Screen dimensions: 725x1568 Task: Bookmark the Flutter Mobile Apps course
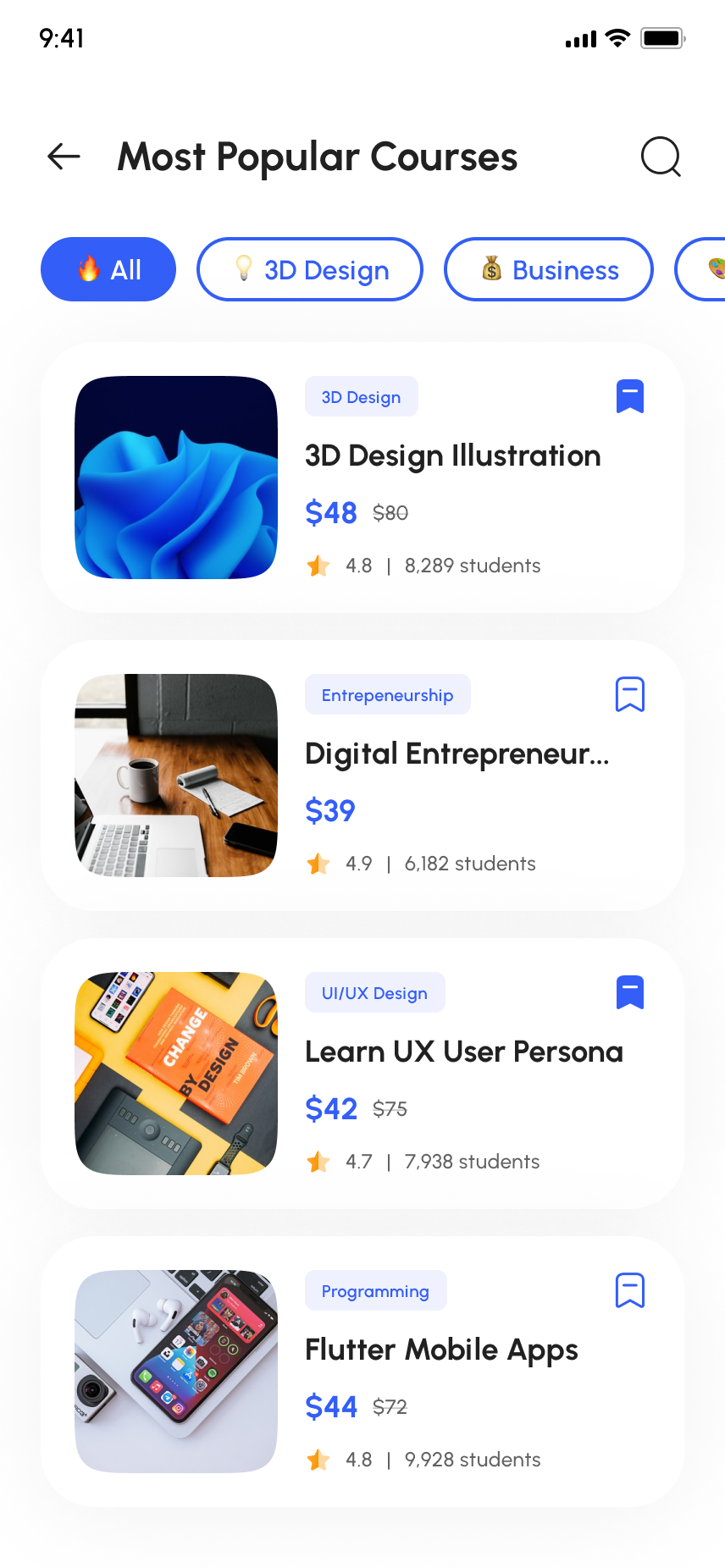(x=630, y=1290)
